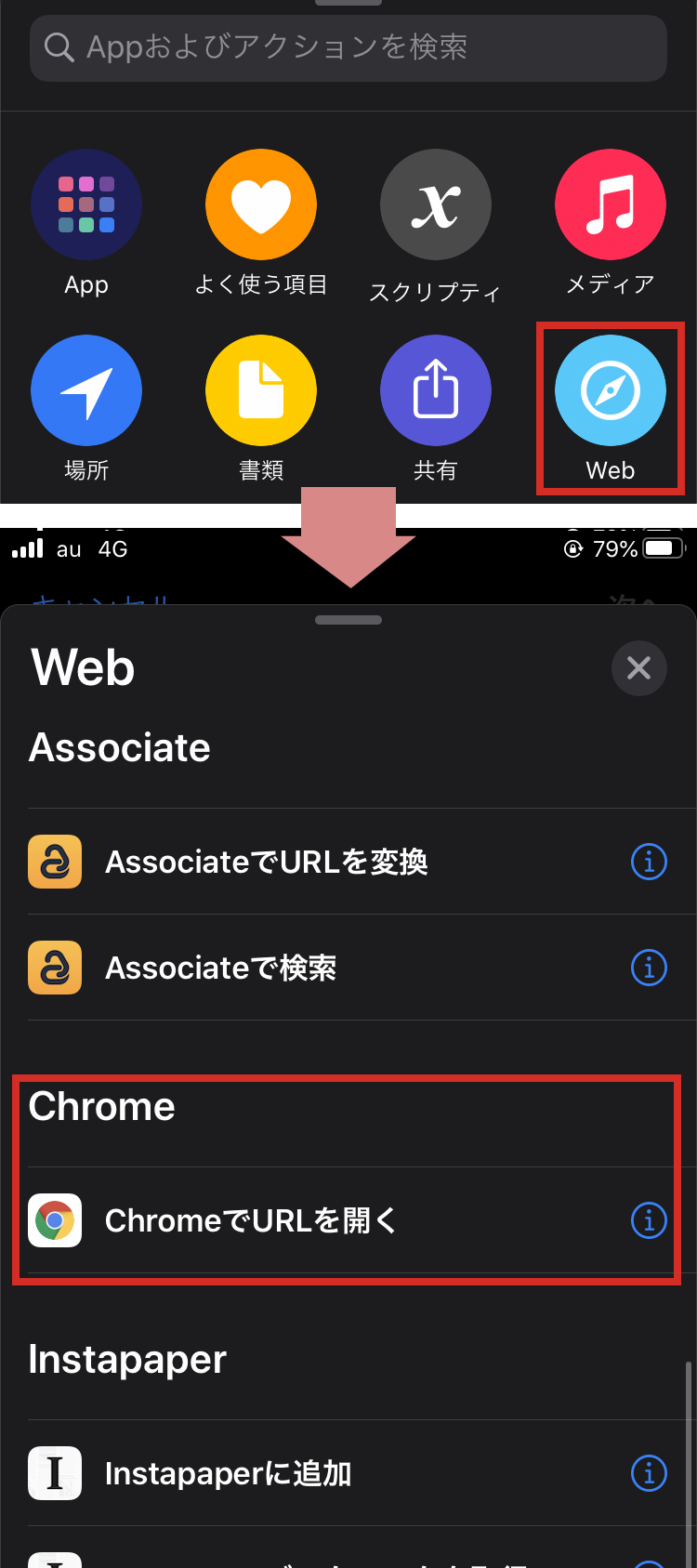Tap the App and action search field
The height and width of the screenshot is (1568, 697).
(x=348, y=47)
